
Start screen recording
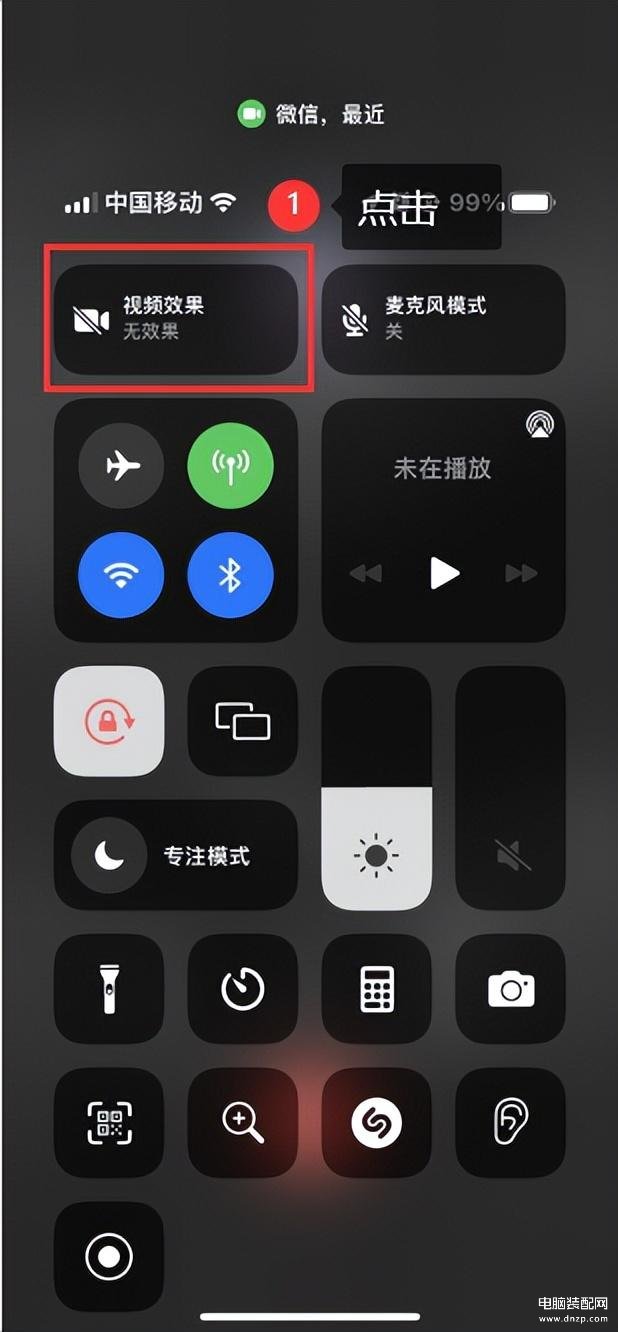point(109,1256)
